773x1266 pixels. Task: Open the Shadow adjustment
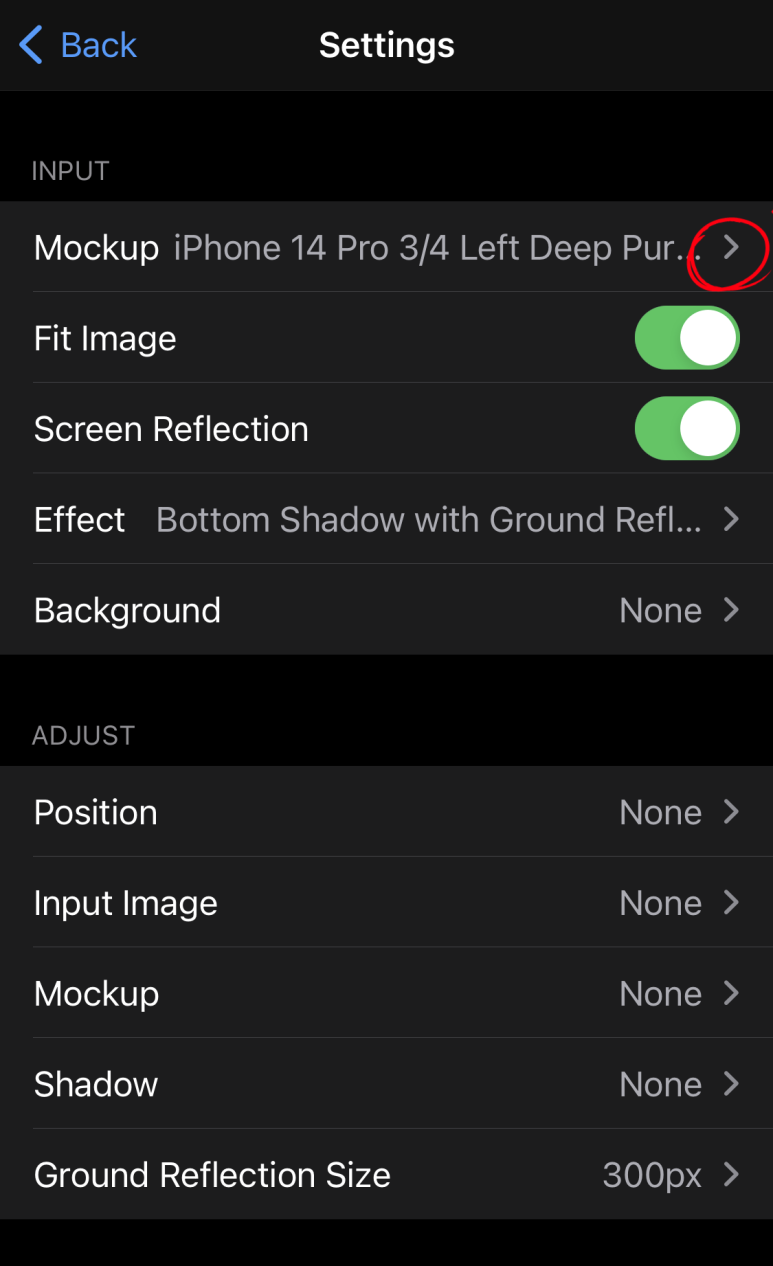(x=386, y=1084)
